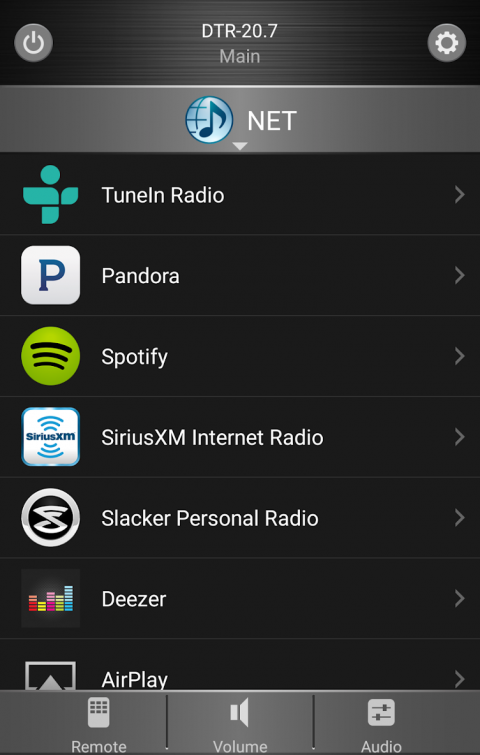Viewport: 480px width, 755px height.
Task: Open Slacker Personal Radio
Action: pyautogui.click(x=240, y=518)
